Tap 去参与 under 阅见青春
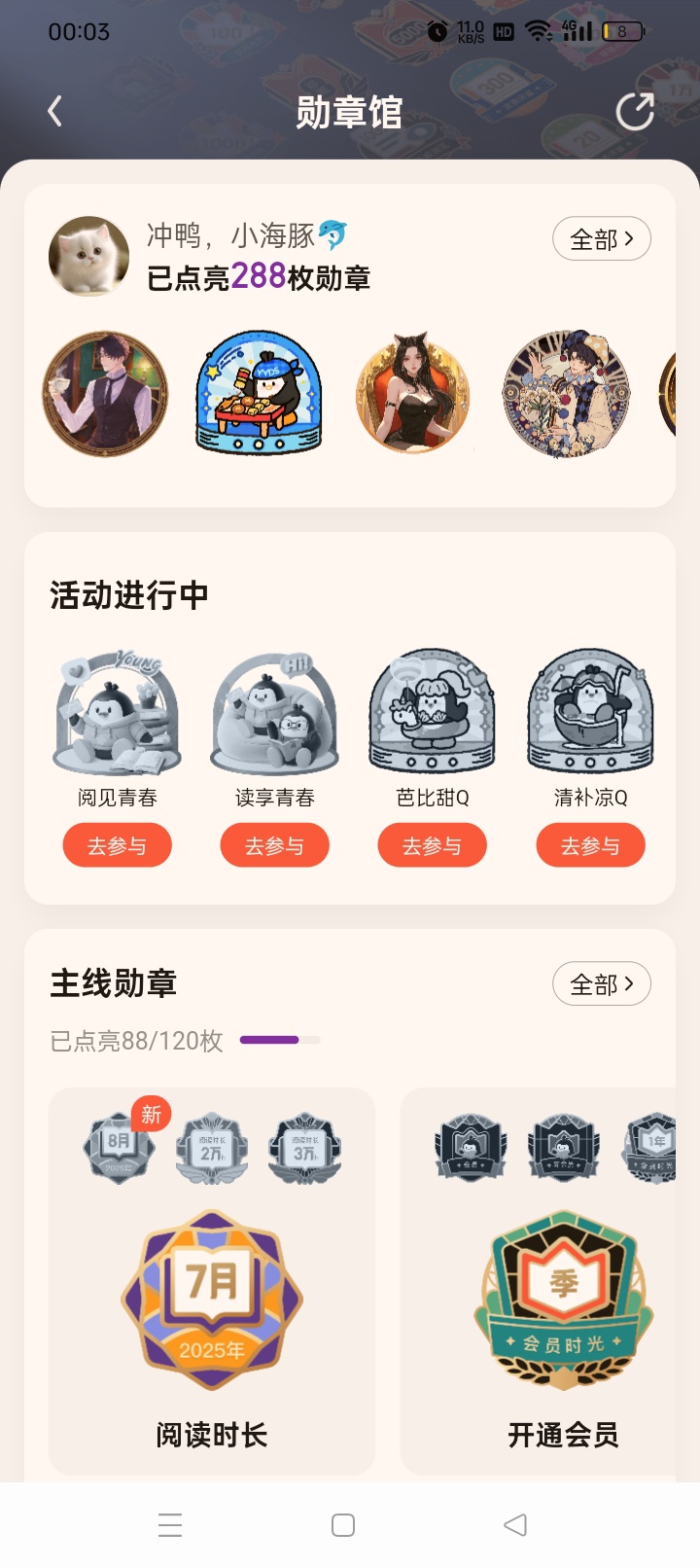Viewport: 700px width, 1568px height. coord(118,845)
